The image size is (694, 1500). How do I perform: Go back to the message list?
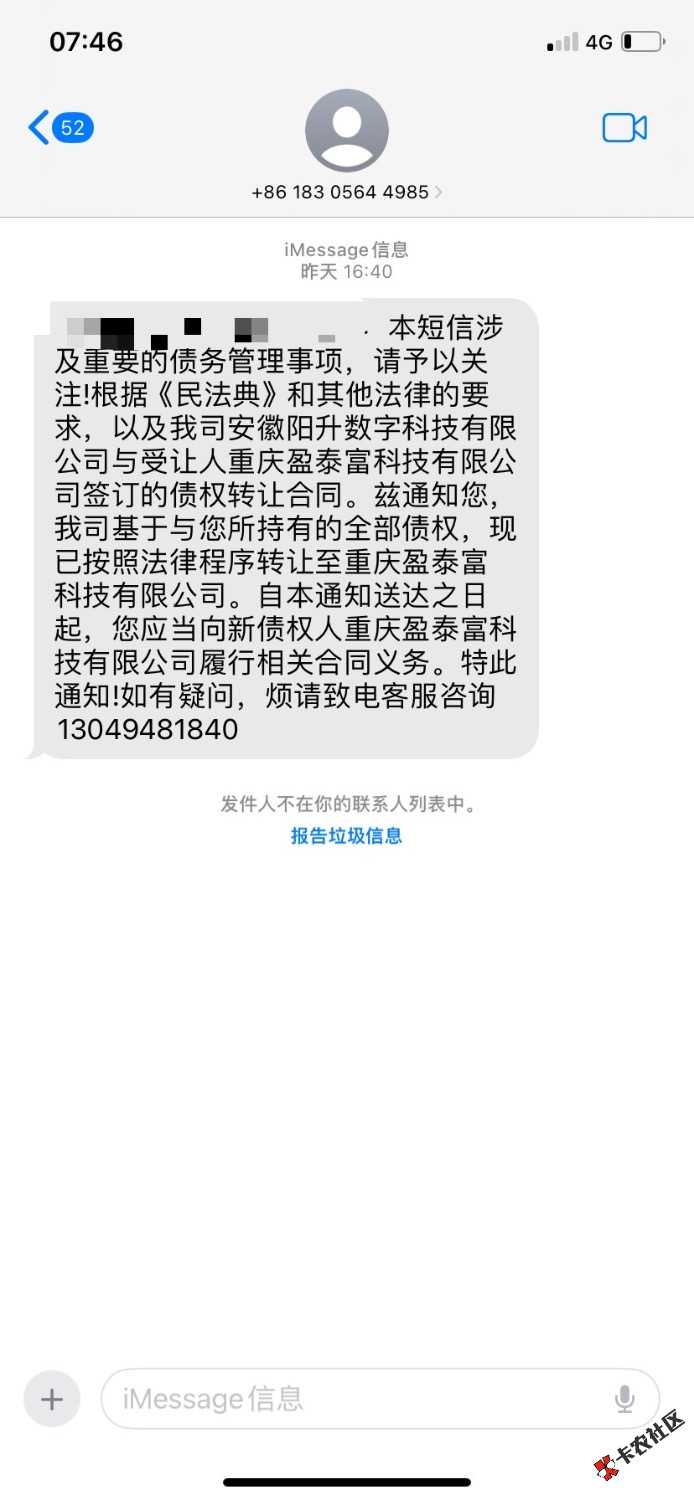tap(58, 128)
